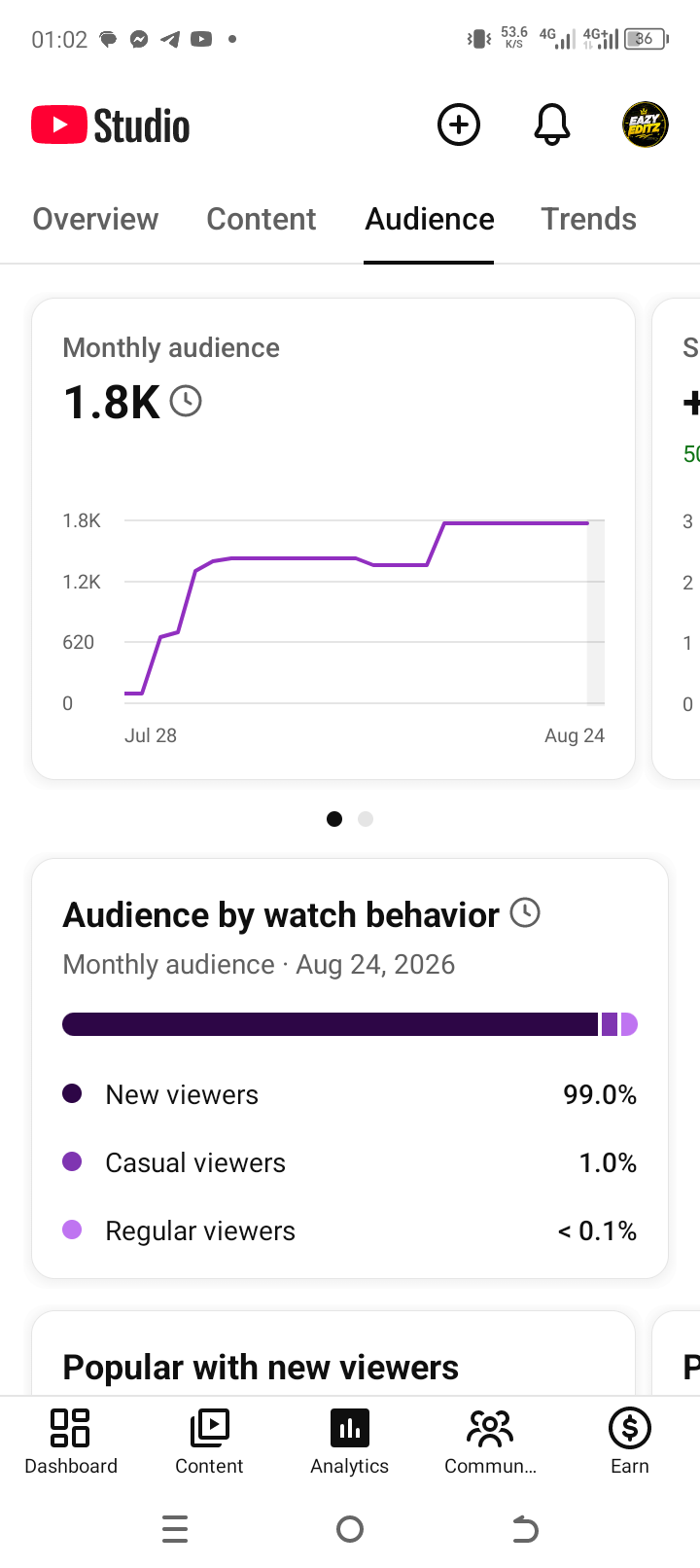This screenshot has height=1568, width=700.
Task: Go to the second carousel page dot
Action: [x=366, y=819]
